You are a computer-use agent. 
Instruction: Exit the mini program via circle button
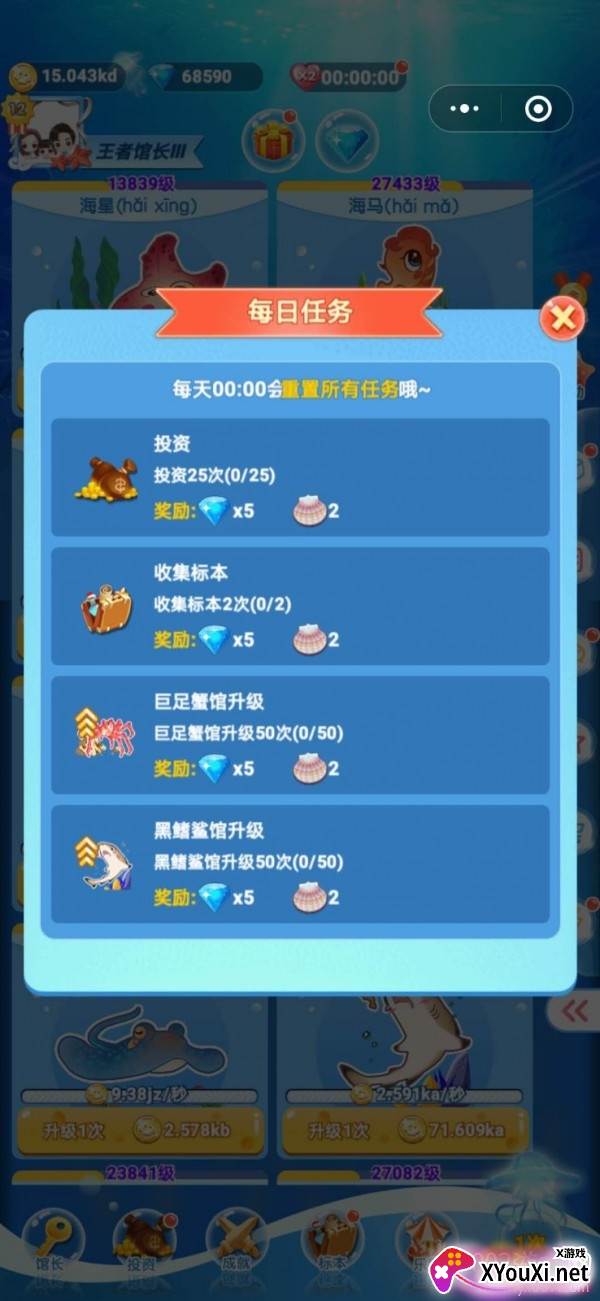tap(538, 109)
